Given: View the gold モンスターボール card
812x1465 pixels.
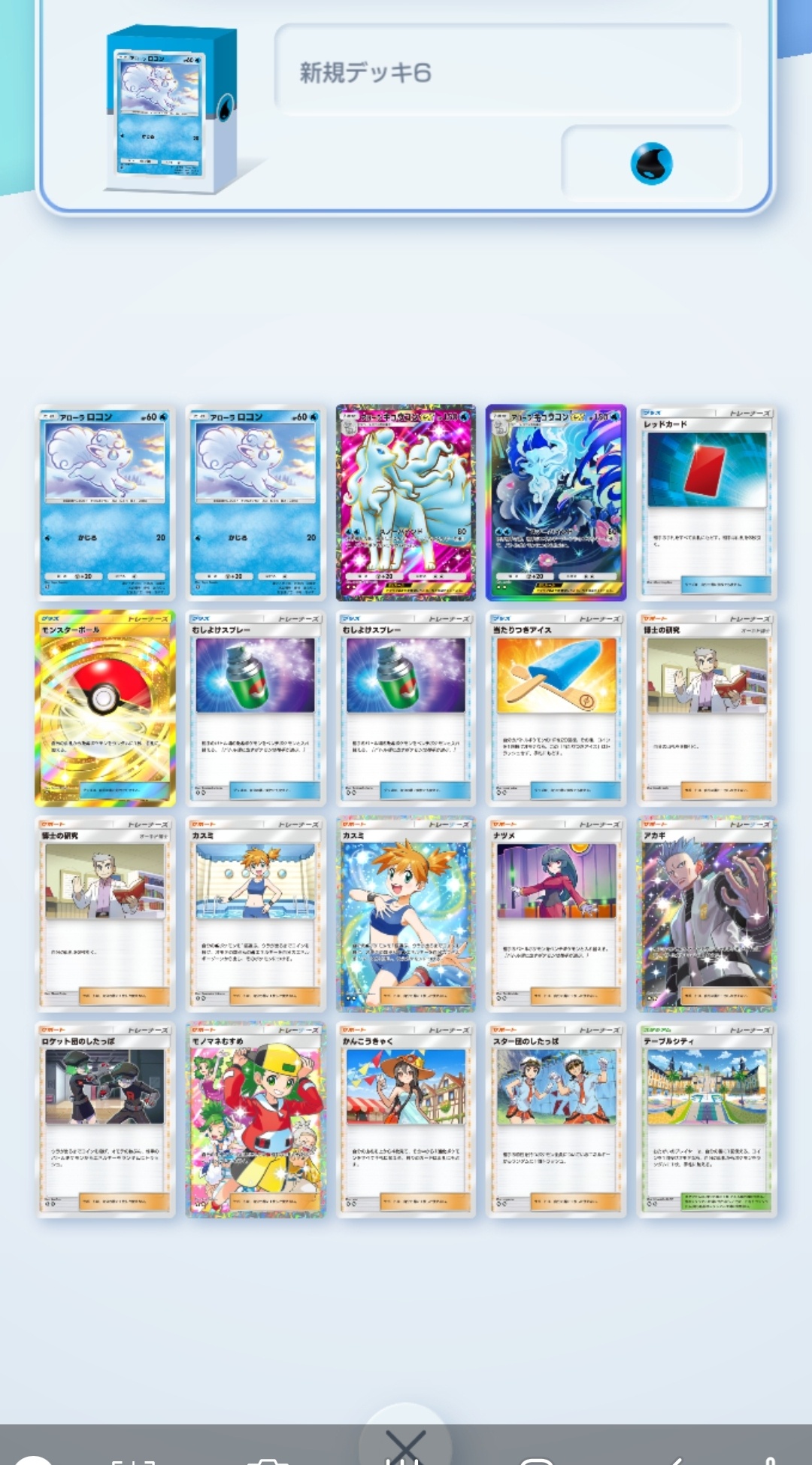Looking at the screenshot, I should [x=105, y=708].
